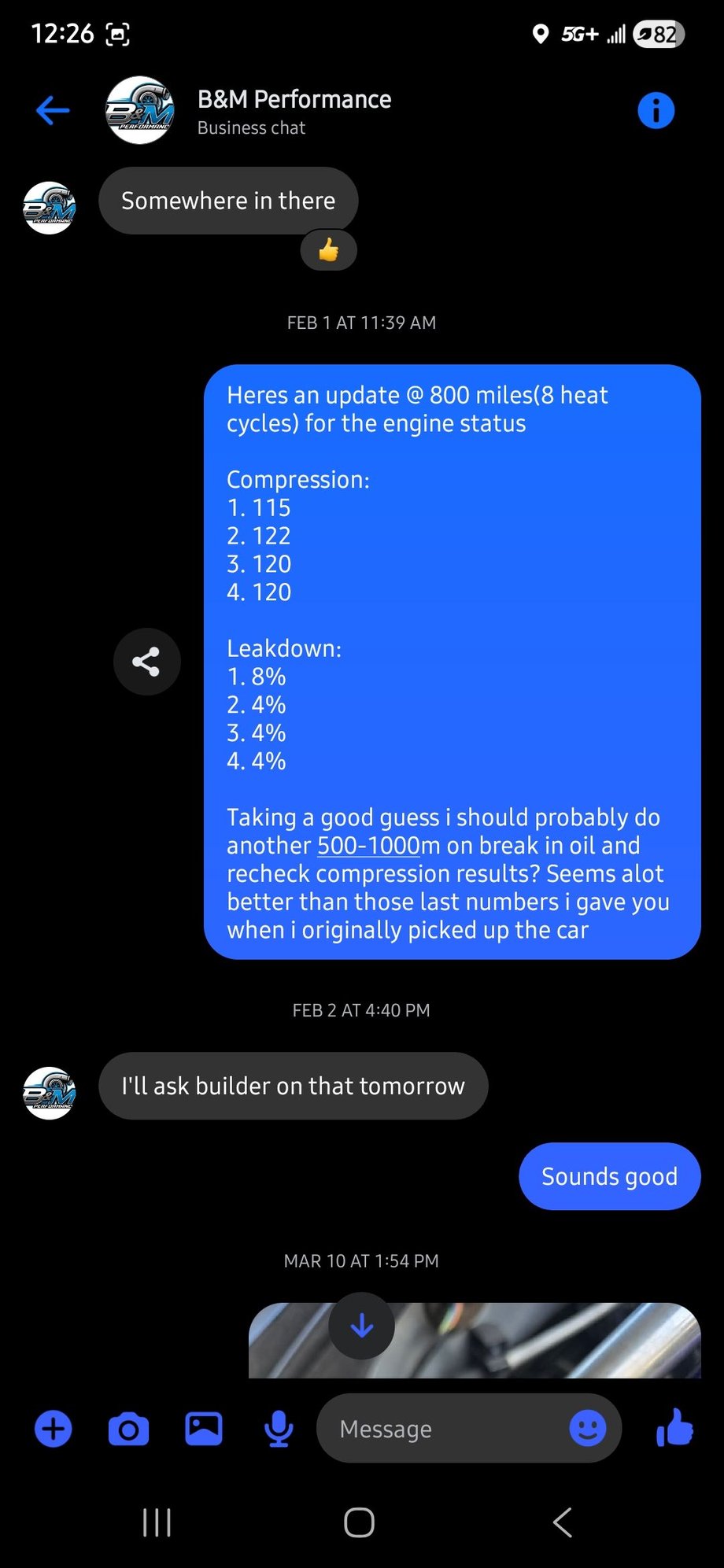The height and width of the screenshot is (1568, 724).
Task: Share the compression update message
Action: (x=147, y=661)
